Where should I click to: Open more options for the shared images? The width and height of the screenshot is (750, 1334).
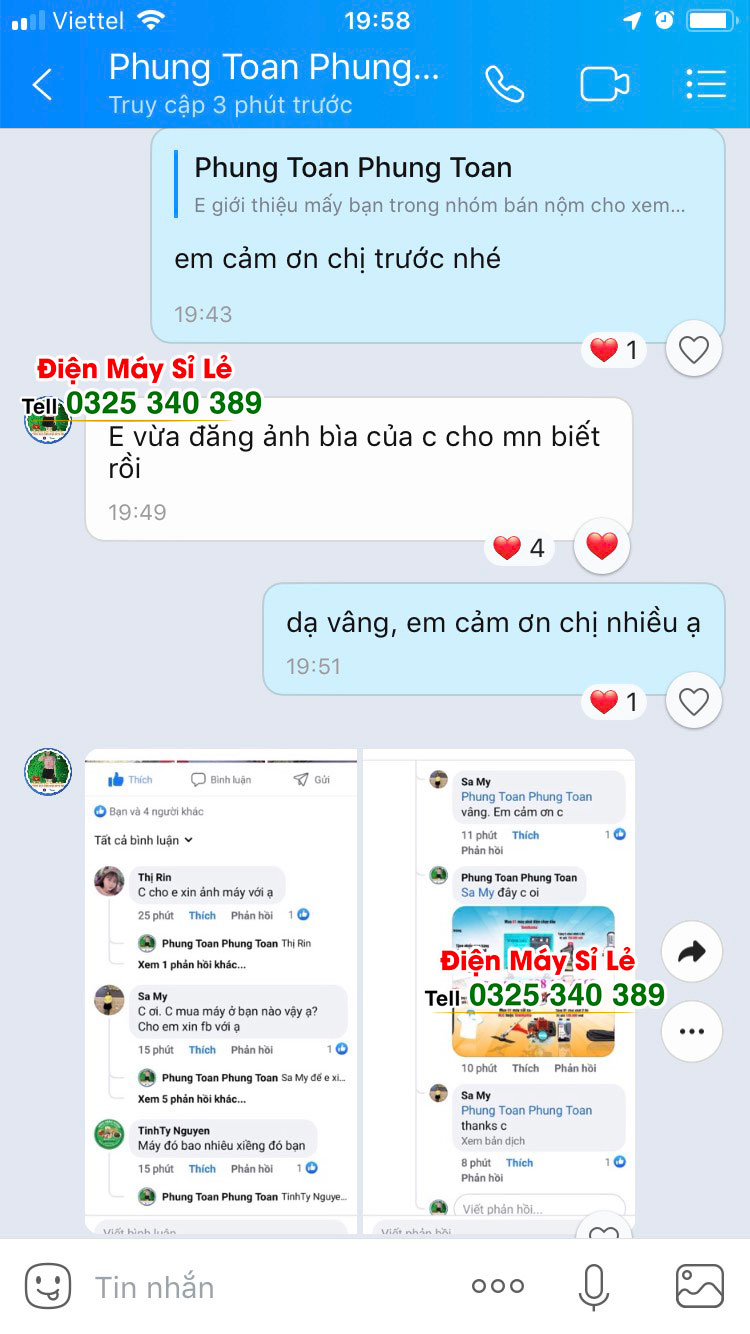tap(692, 1031)
